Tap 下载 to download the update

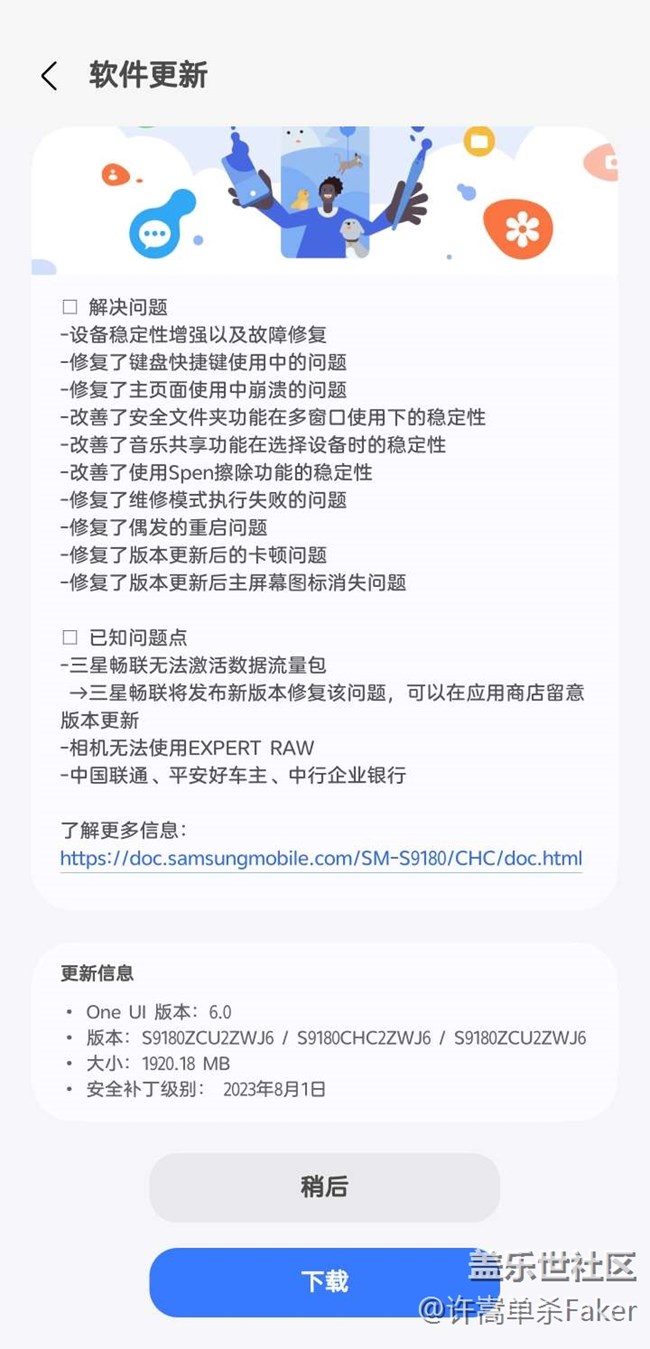[x=324, y=1281]
